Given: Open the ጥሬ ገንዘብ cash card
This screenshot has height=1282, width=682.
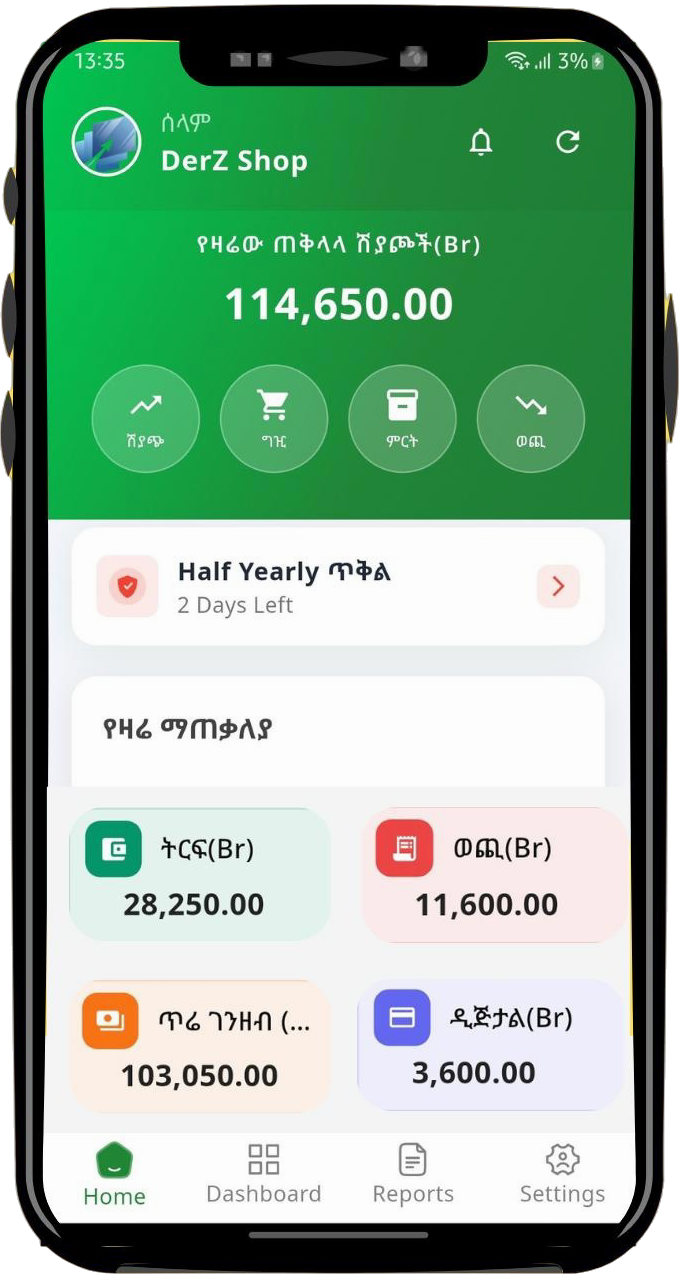Looking at the screenshot, I should (200, 1046).
